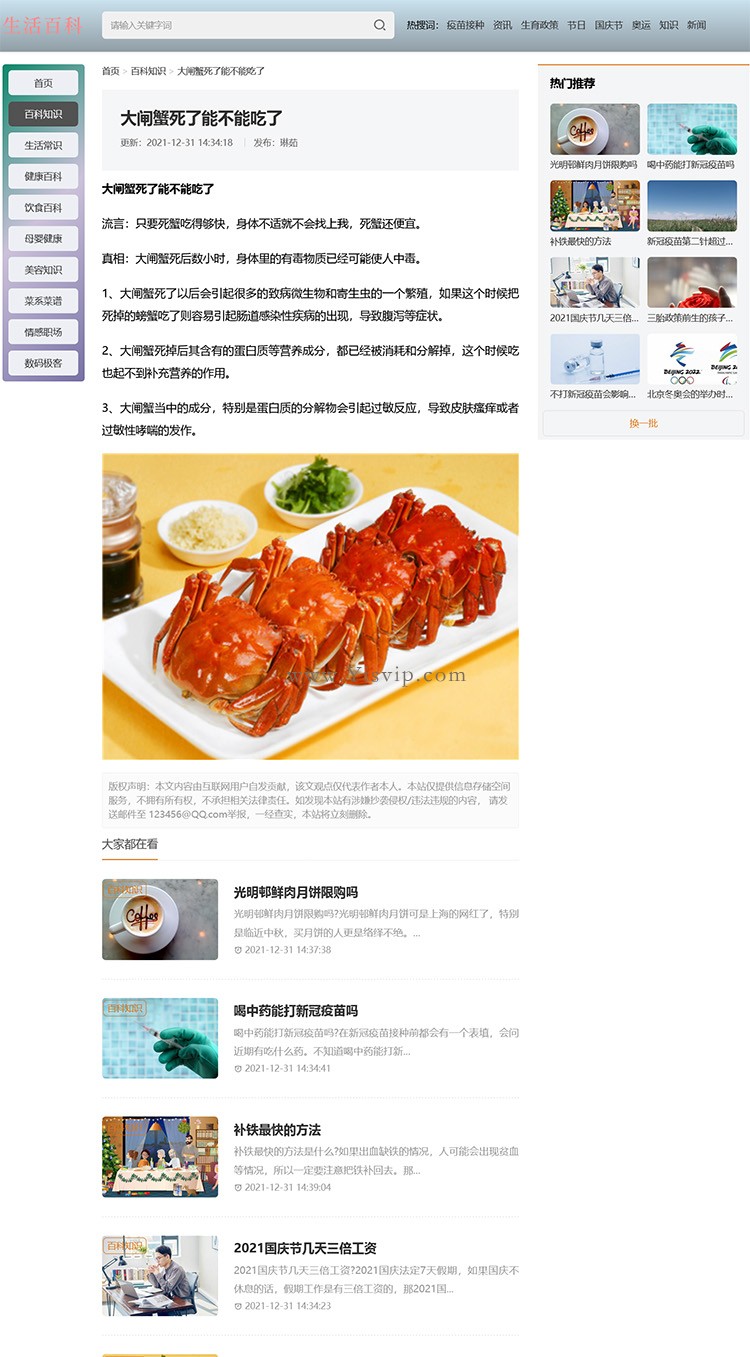Go to 首页 in side menu

coord(43,83)
